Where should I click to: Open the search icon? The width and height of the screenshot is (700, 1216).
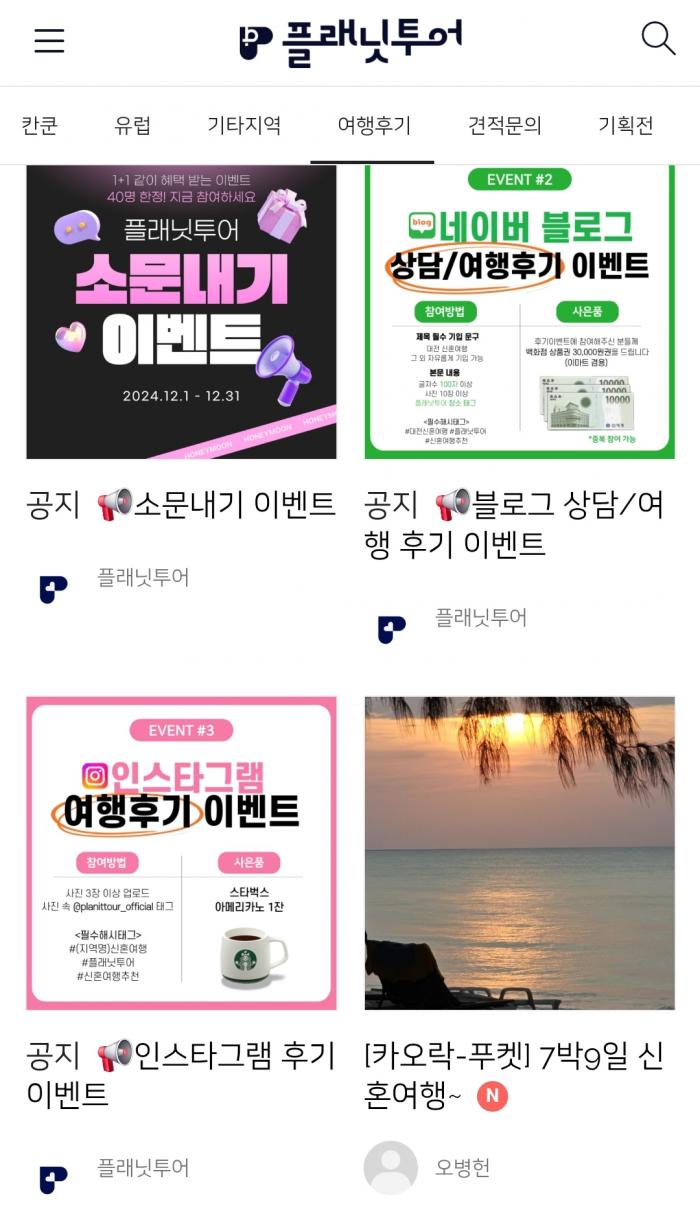pyautogui.click(x=658, y=39)
